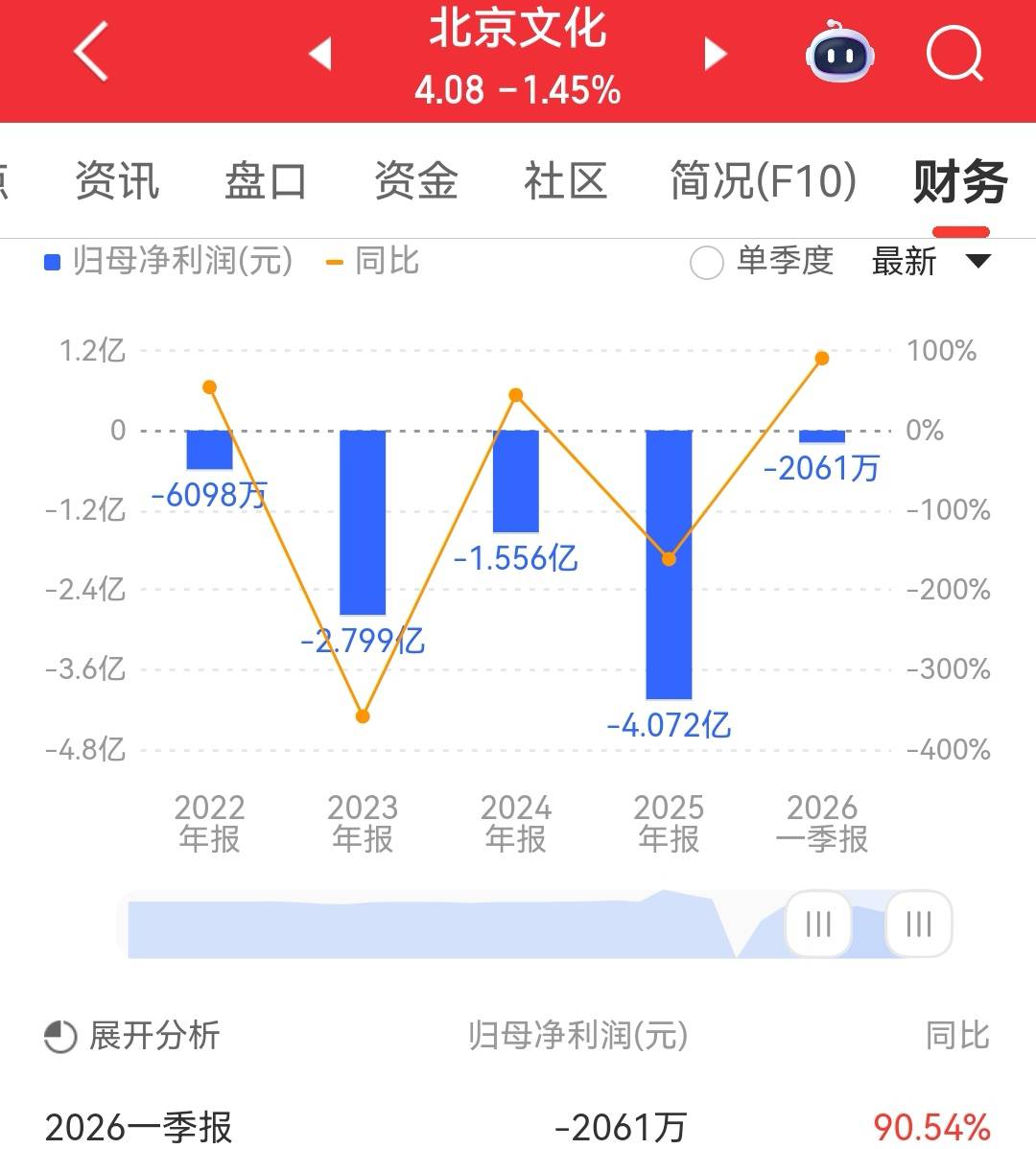
Task: Open stock search
Action: [x=954, y=54]
